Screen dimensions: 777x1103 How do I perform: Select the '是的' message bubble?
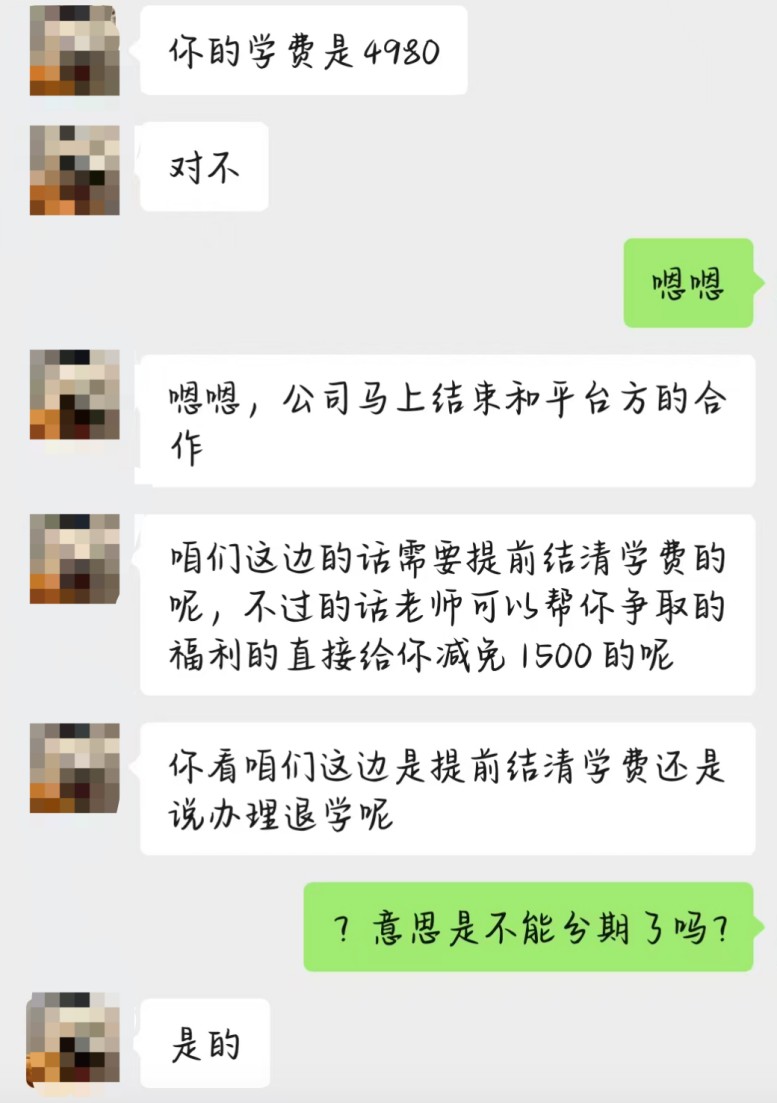pyautogui.click(x=203, y=1040)
